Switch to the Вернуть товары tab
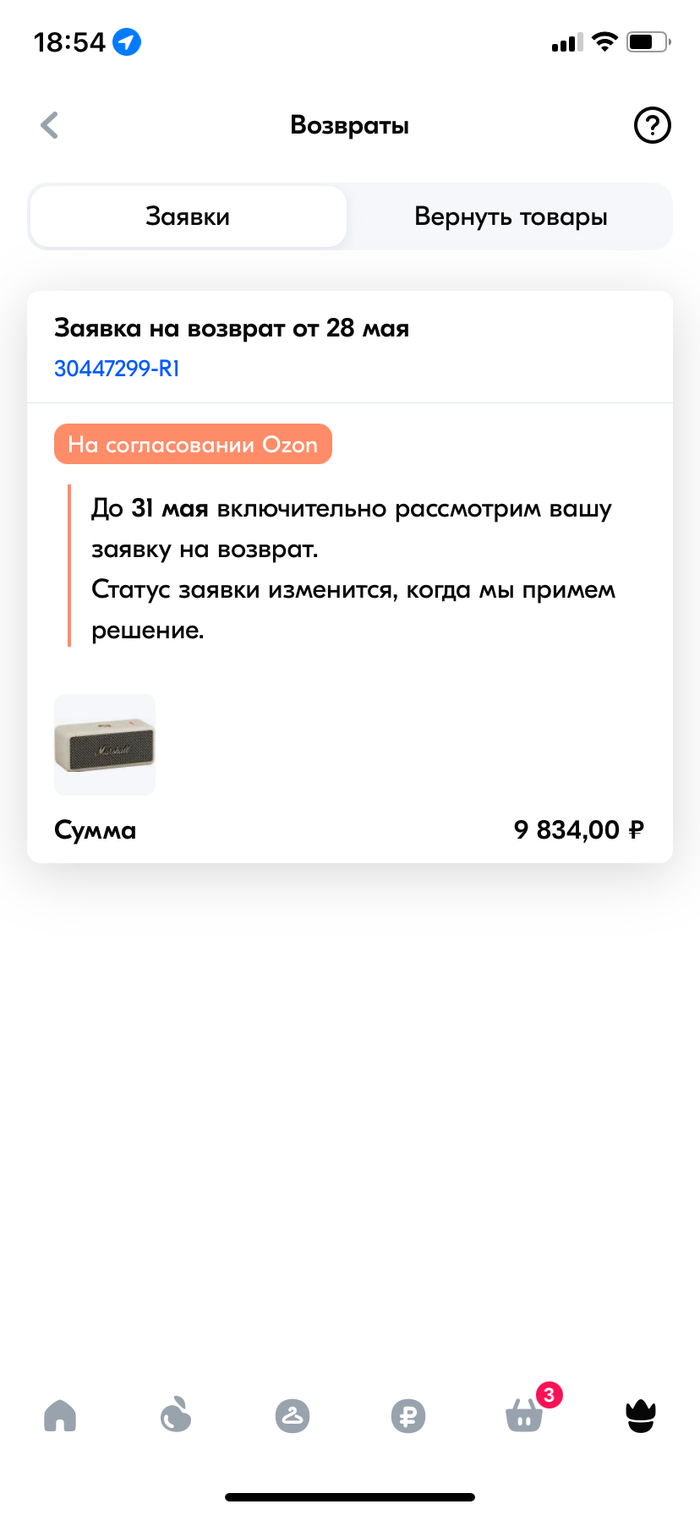The width and height of the screenshot is (700, 1515). click(510, 217)
